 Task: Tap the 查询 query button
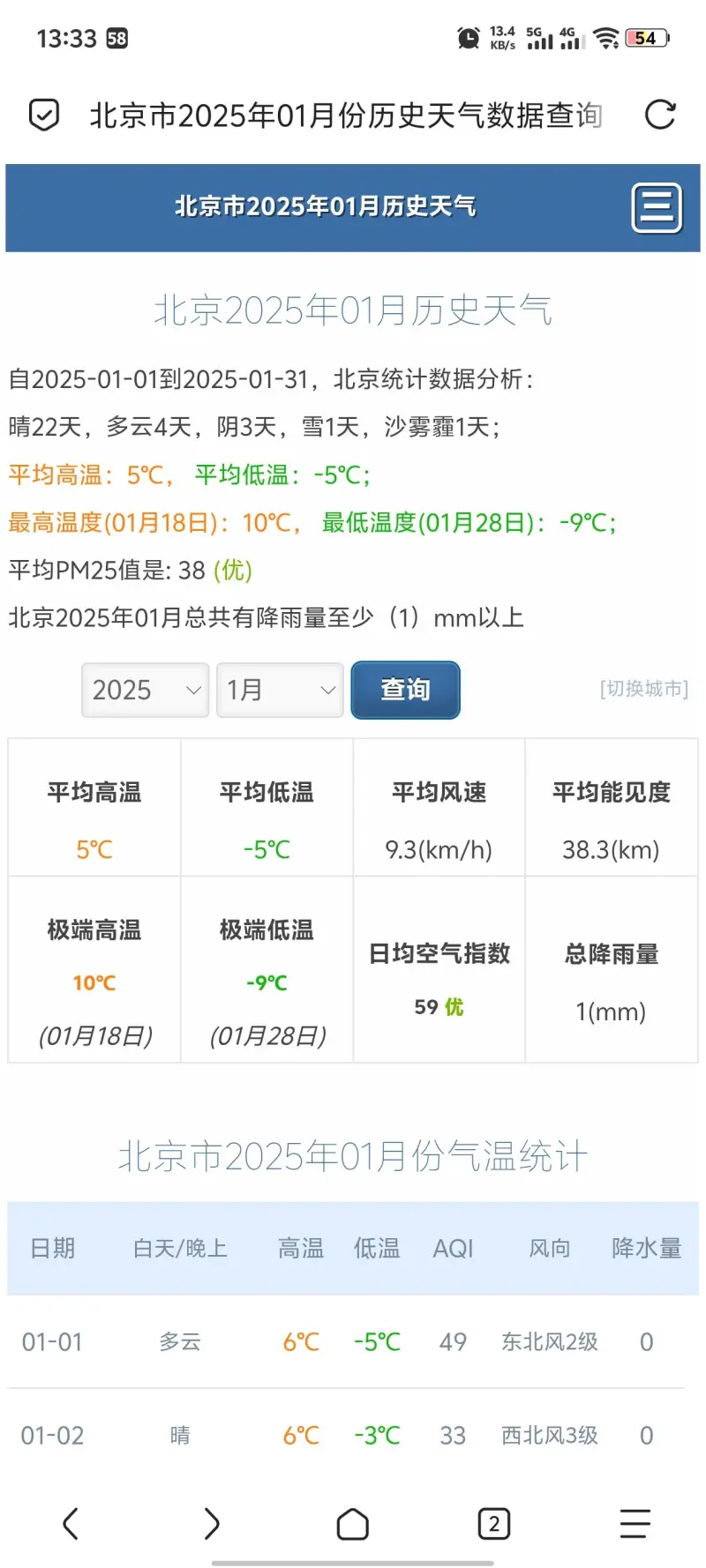tap(405, 690)
